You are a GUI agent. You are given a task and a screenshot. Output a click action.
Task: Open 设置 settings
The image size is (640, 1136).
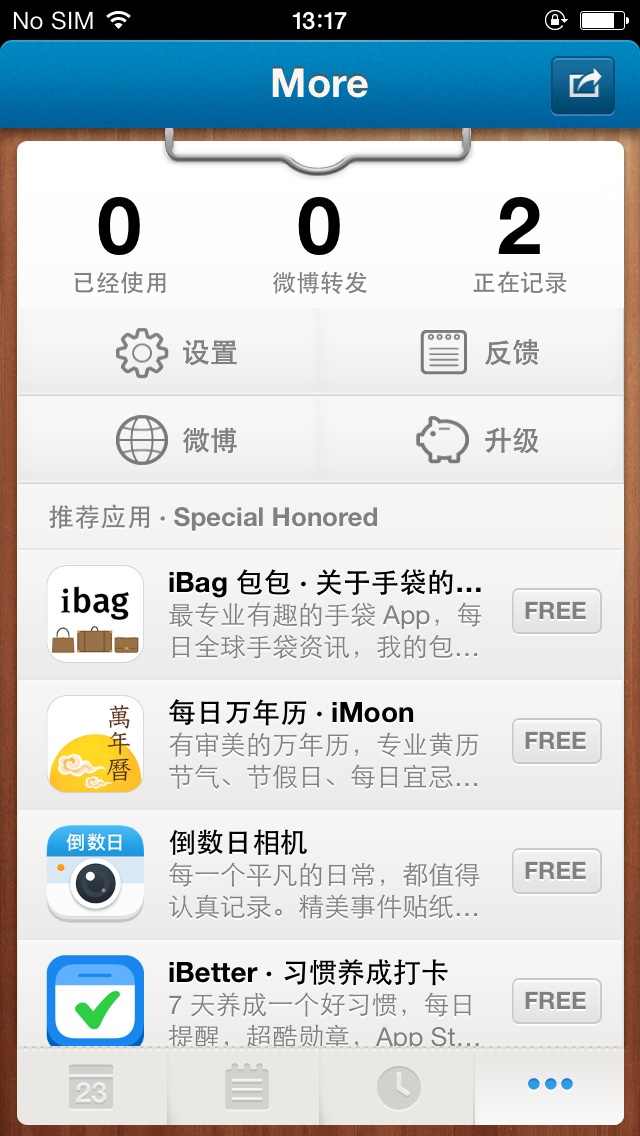(177, 352)
